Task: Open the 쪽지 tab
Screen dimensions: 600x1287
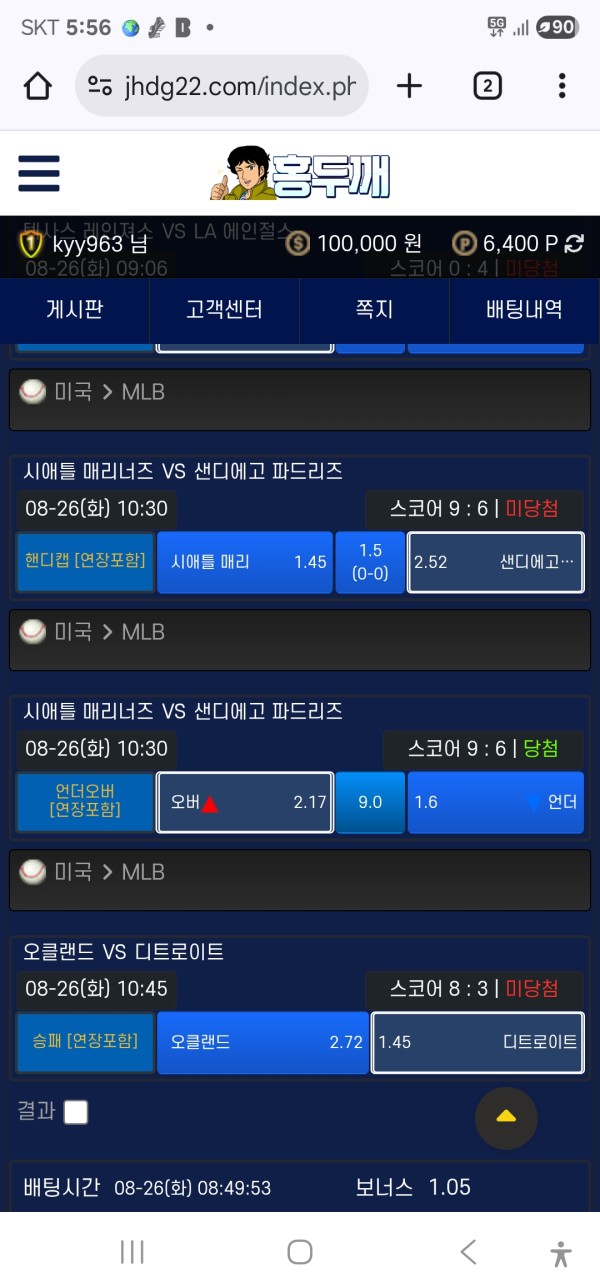Action: [x=375, y=310]
